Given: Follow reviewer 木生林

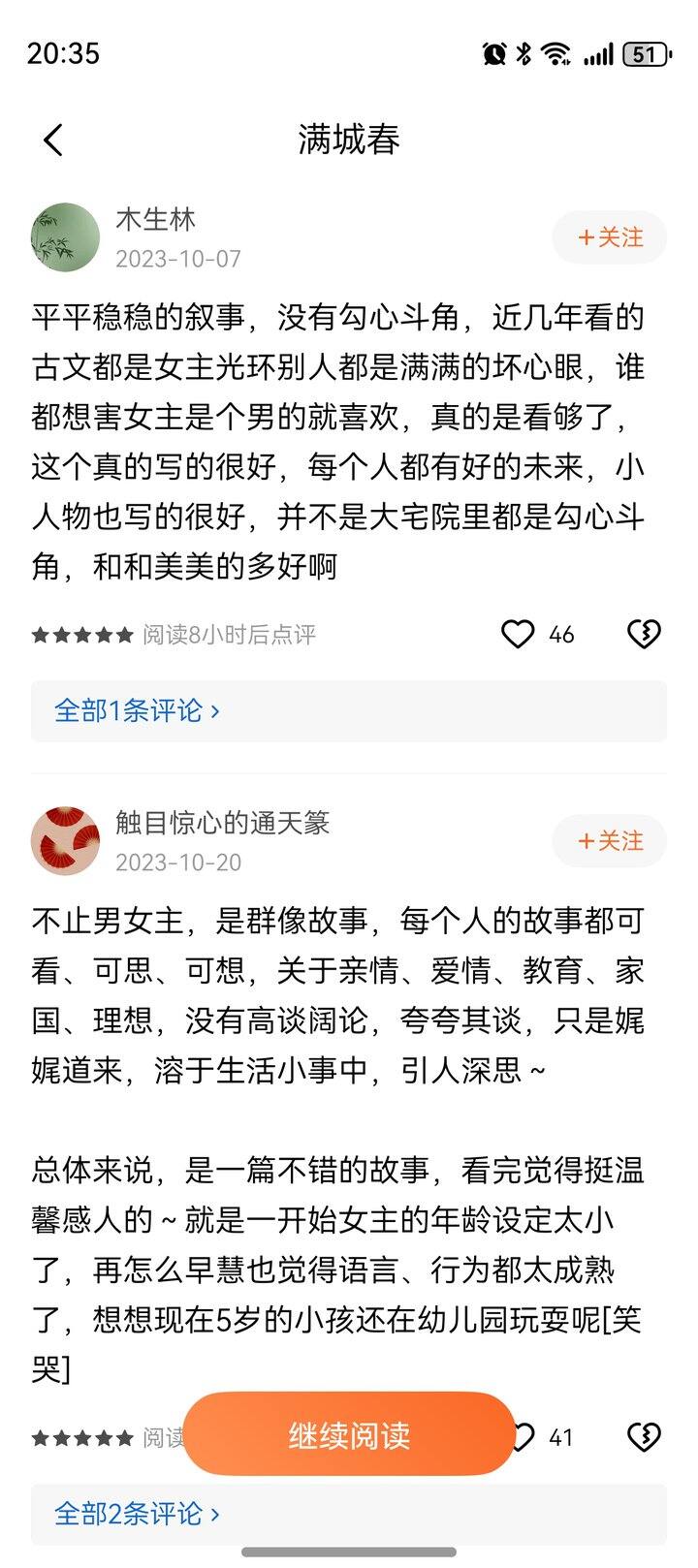Looking at the screenshot, I should pos(610,237).
